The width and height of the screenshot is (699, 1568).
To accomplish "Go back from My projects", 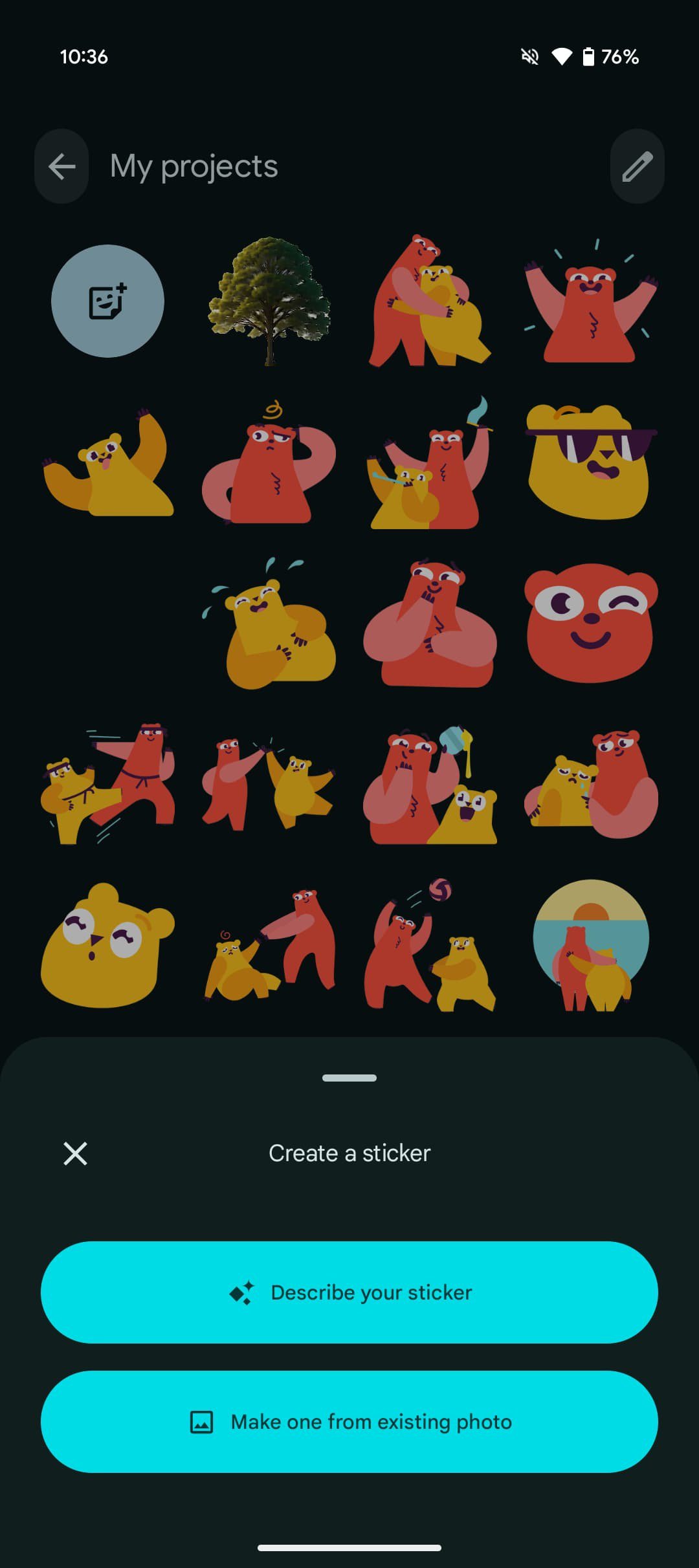I will click(x=62, y=167).
